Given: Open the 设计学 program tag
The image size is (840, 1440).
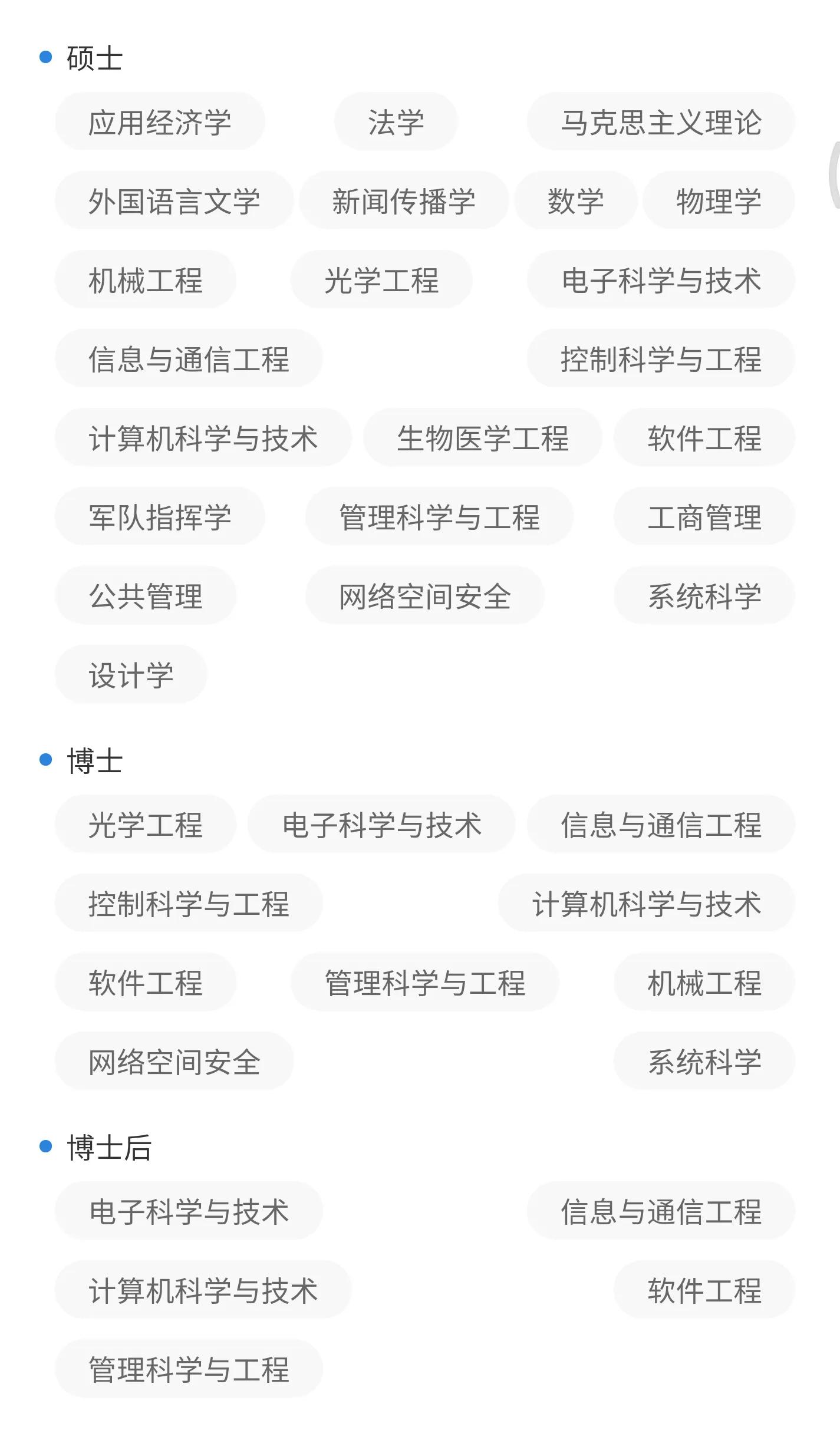Looking at the screenshot, I should [x=131, y=675].
